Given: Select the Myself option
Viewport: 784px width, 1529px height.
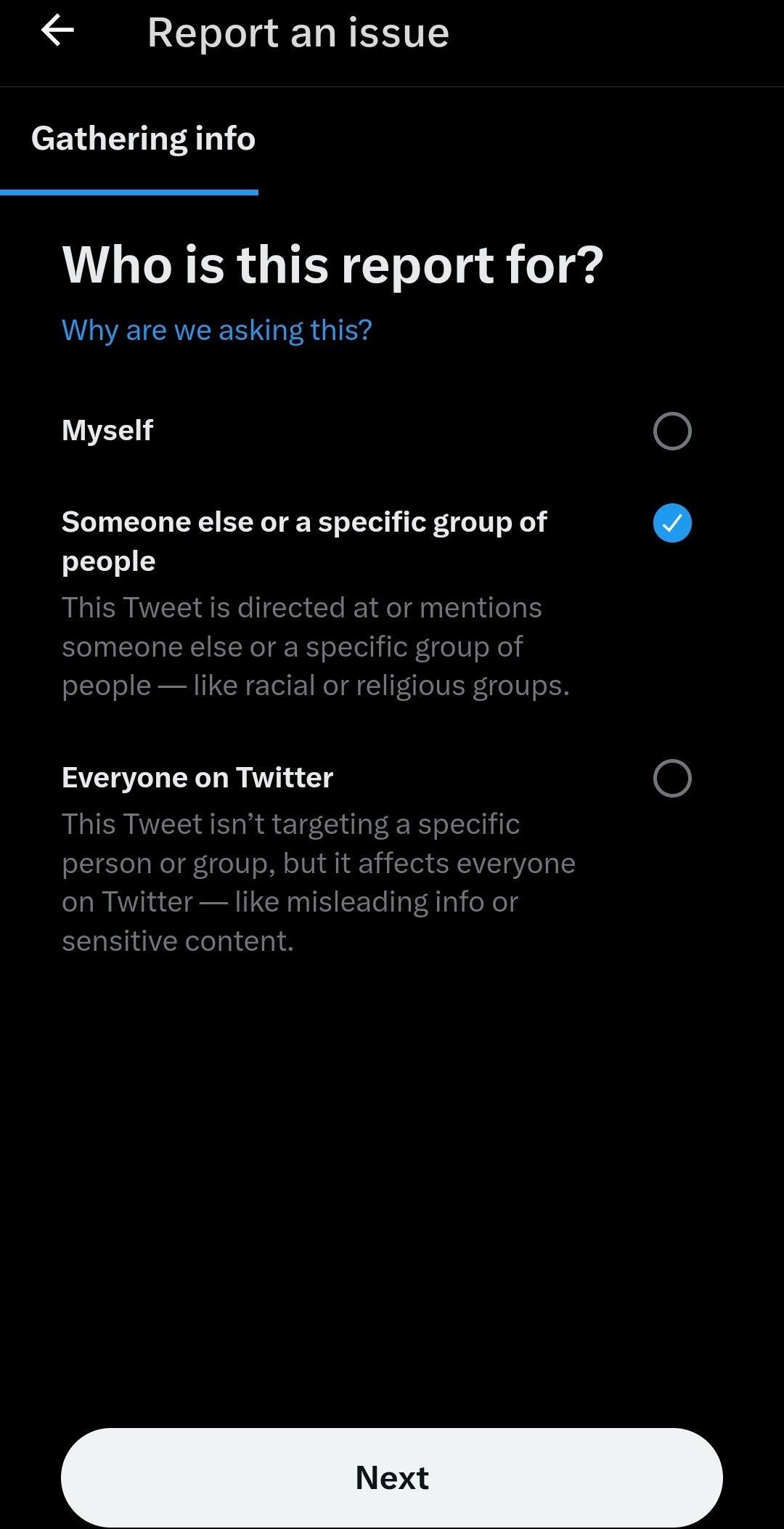Looking at the screenshot, I should pos(671,431).
